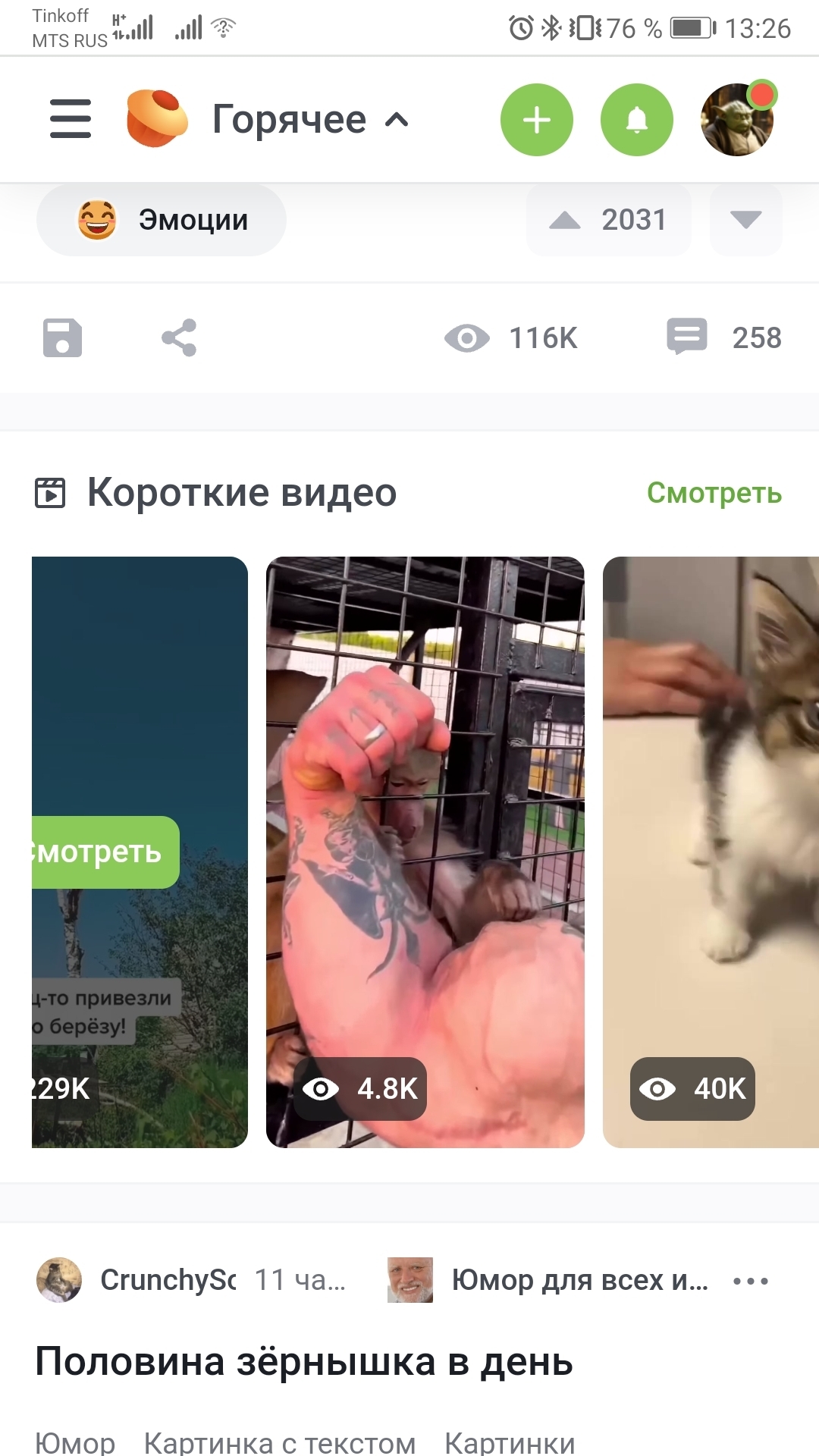Viewport: 819px width, 1456px height.
Task: Create a new post with plus button
Action: pyautogui.click(x=536, y=120)
